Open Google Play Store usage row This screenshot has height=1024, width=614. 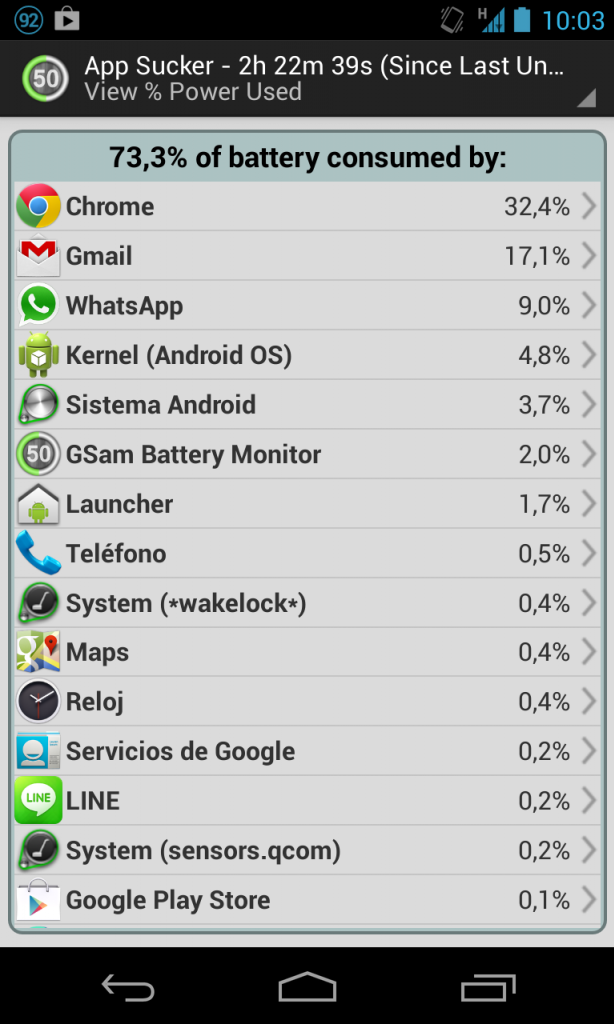307,900
